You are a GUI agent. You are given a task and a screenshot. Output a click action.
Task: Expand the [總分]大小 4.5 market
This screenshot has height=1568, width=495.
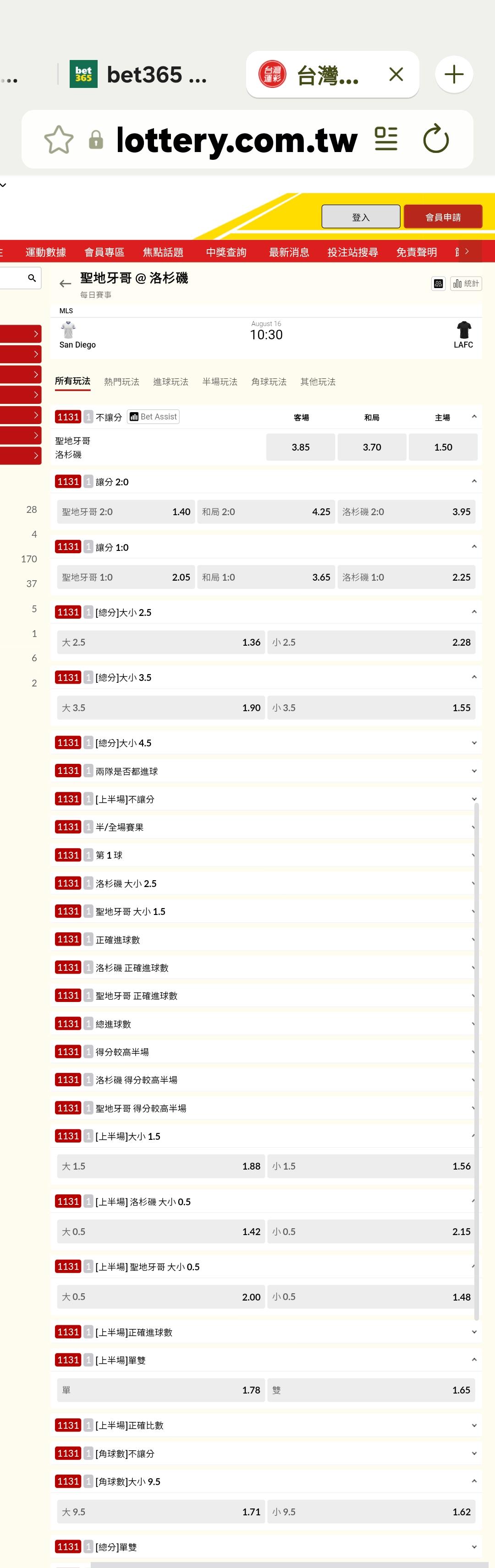pos(266,743)
